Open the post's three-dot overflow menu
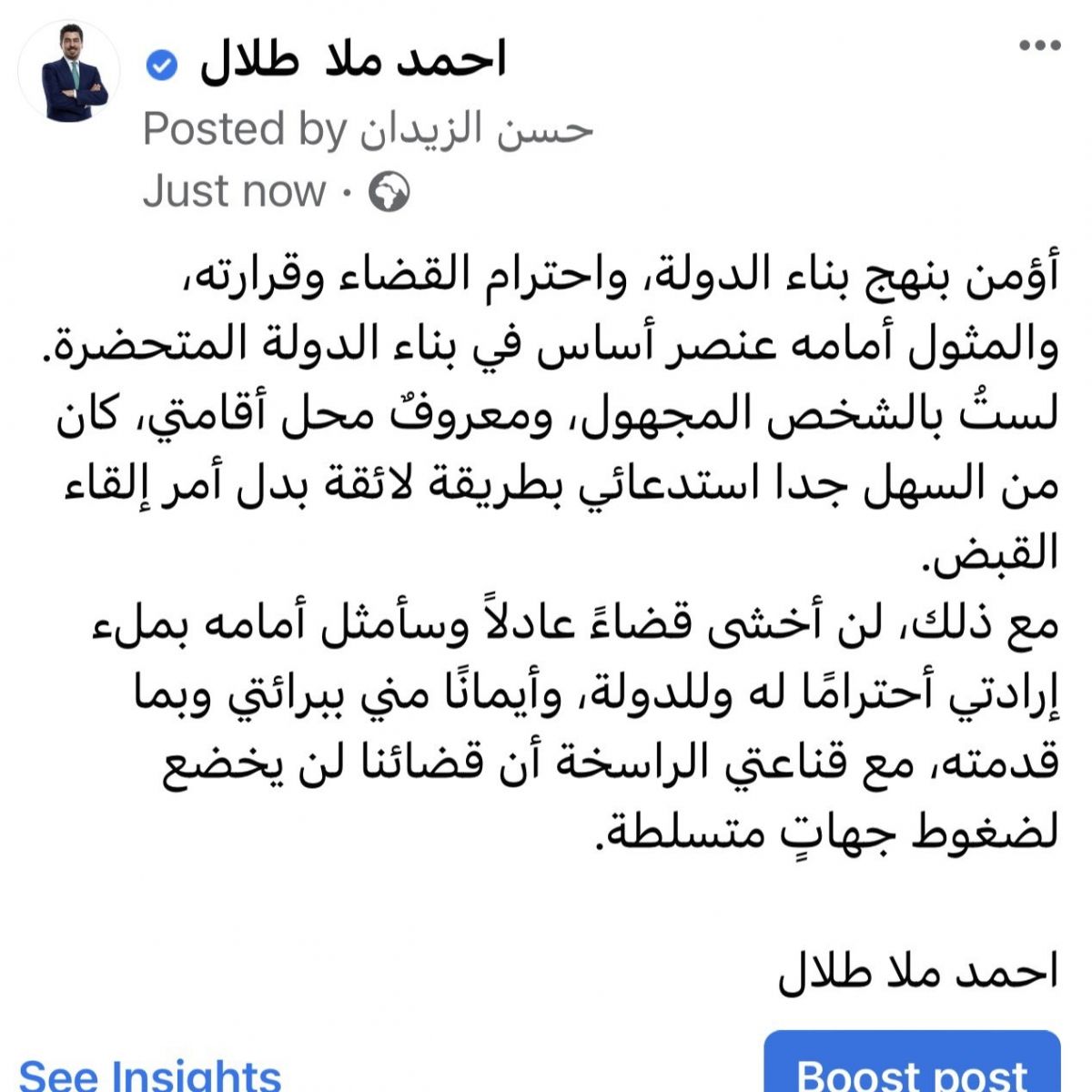Screen dimensions: 1092x1092 click(1039, 46)
